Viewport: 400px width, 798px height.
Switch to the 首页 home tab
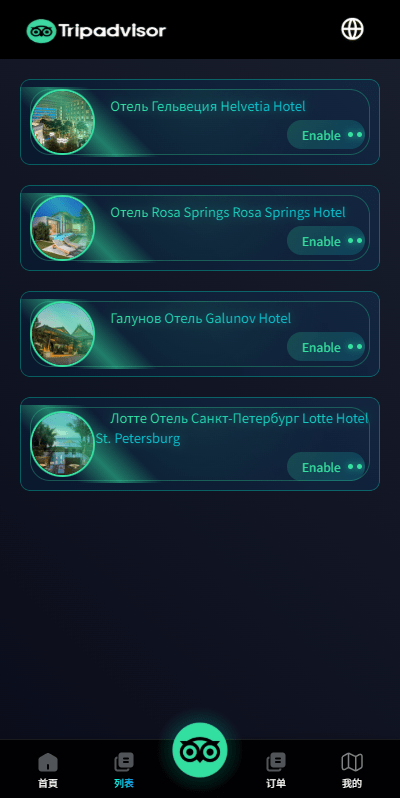[x=48, y=770]
